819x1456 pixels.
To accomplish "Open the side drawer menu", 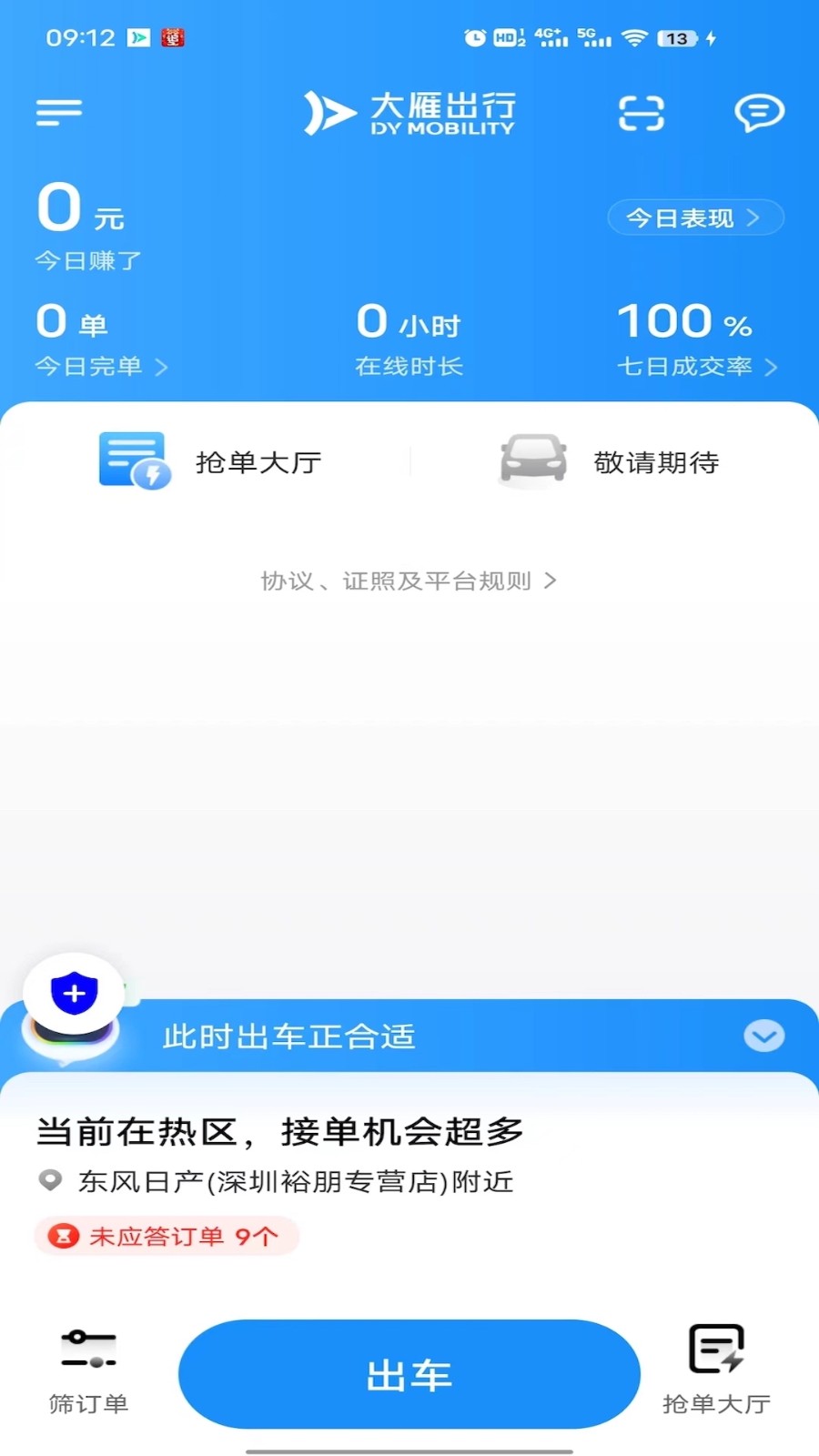I will pyautogui.click(x=59, y=112).
